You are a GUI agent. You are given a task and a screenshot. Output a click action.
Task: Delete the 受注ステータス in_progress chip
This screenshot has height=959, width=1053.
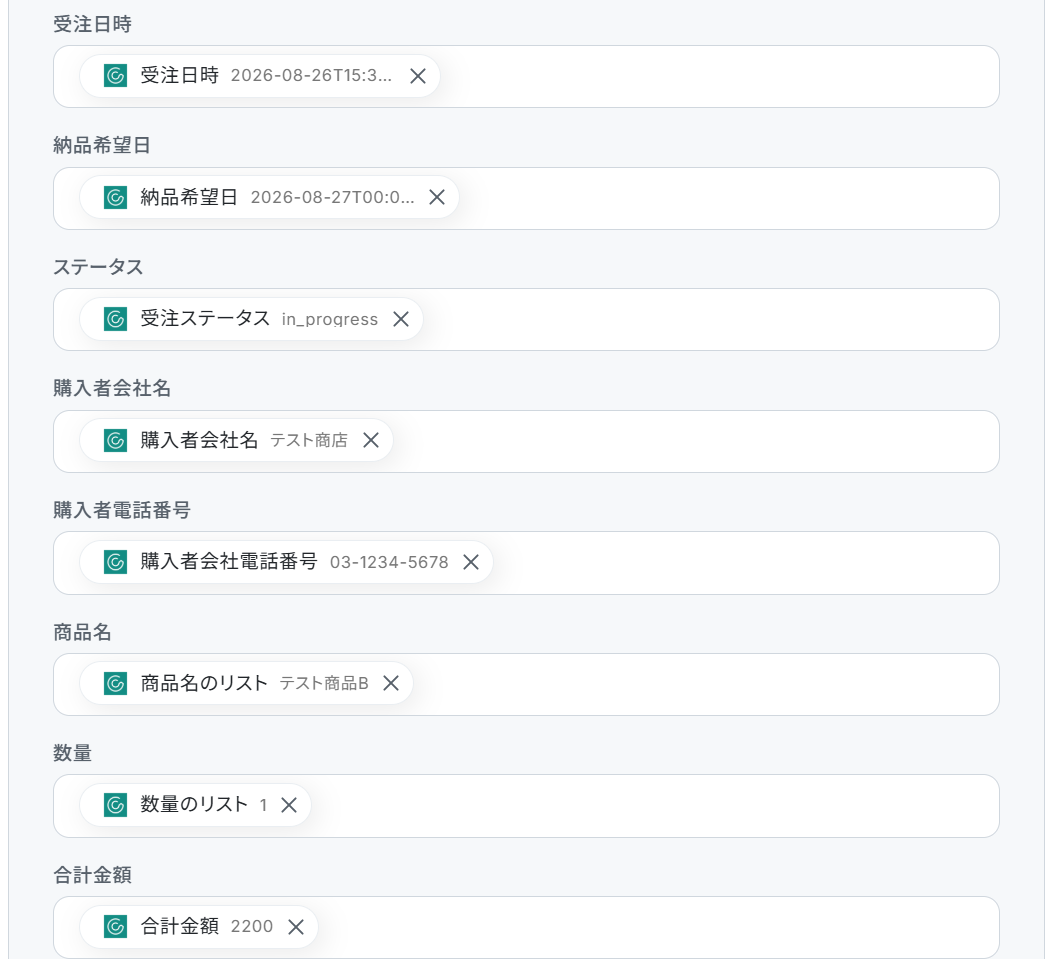pyautogui.click(x=401, y=319)
